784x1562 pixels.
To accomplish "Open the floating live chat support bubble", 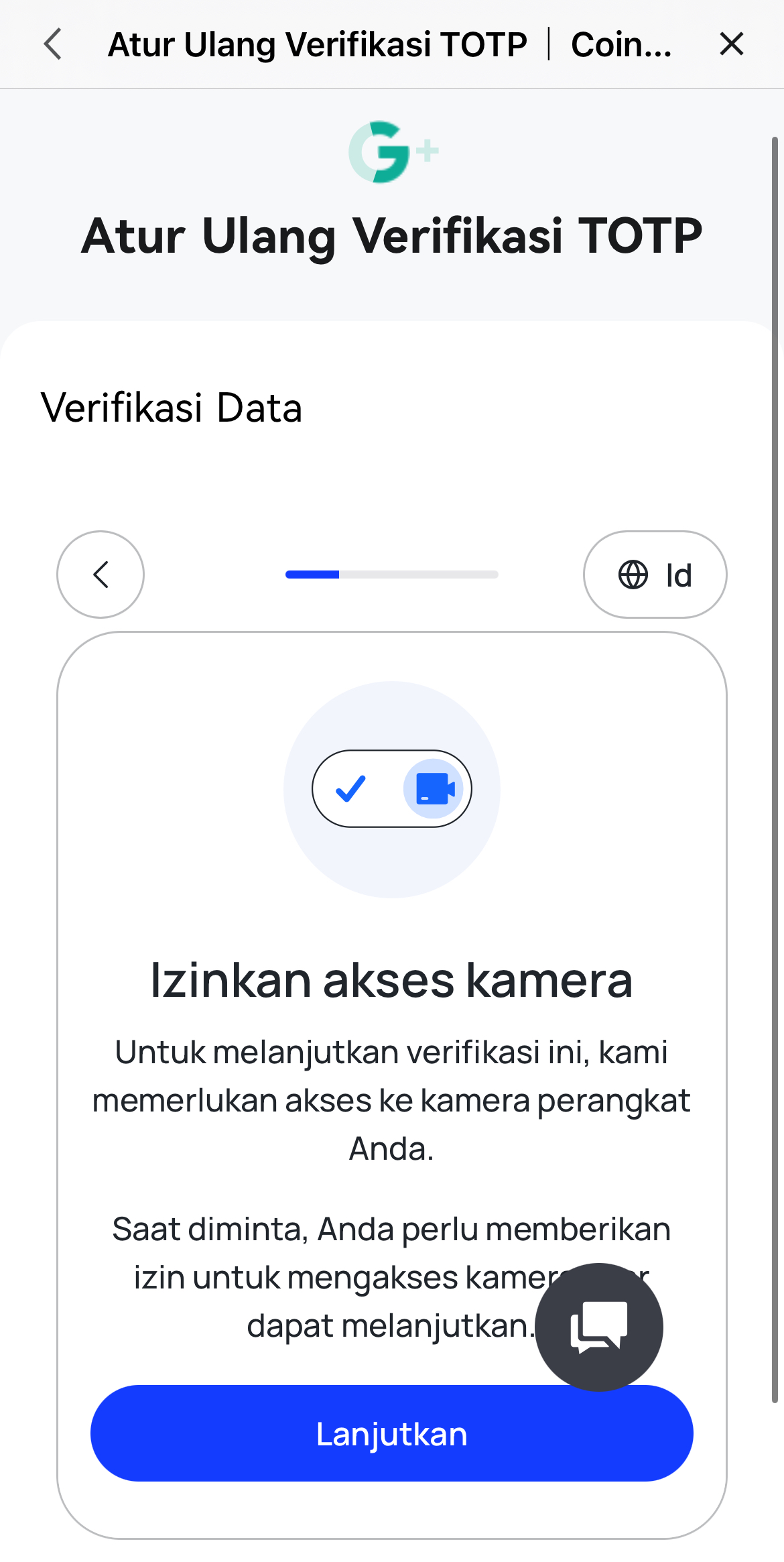I will 598,1327.
